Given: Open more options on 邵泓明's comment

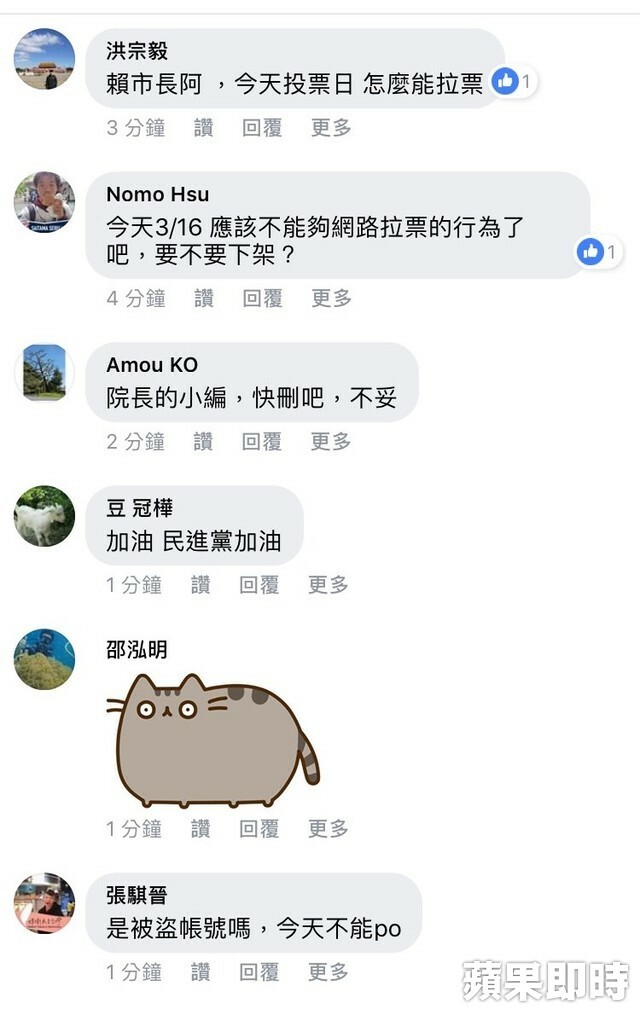Looking at the screenshot, I should pos(328,828).
